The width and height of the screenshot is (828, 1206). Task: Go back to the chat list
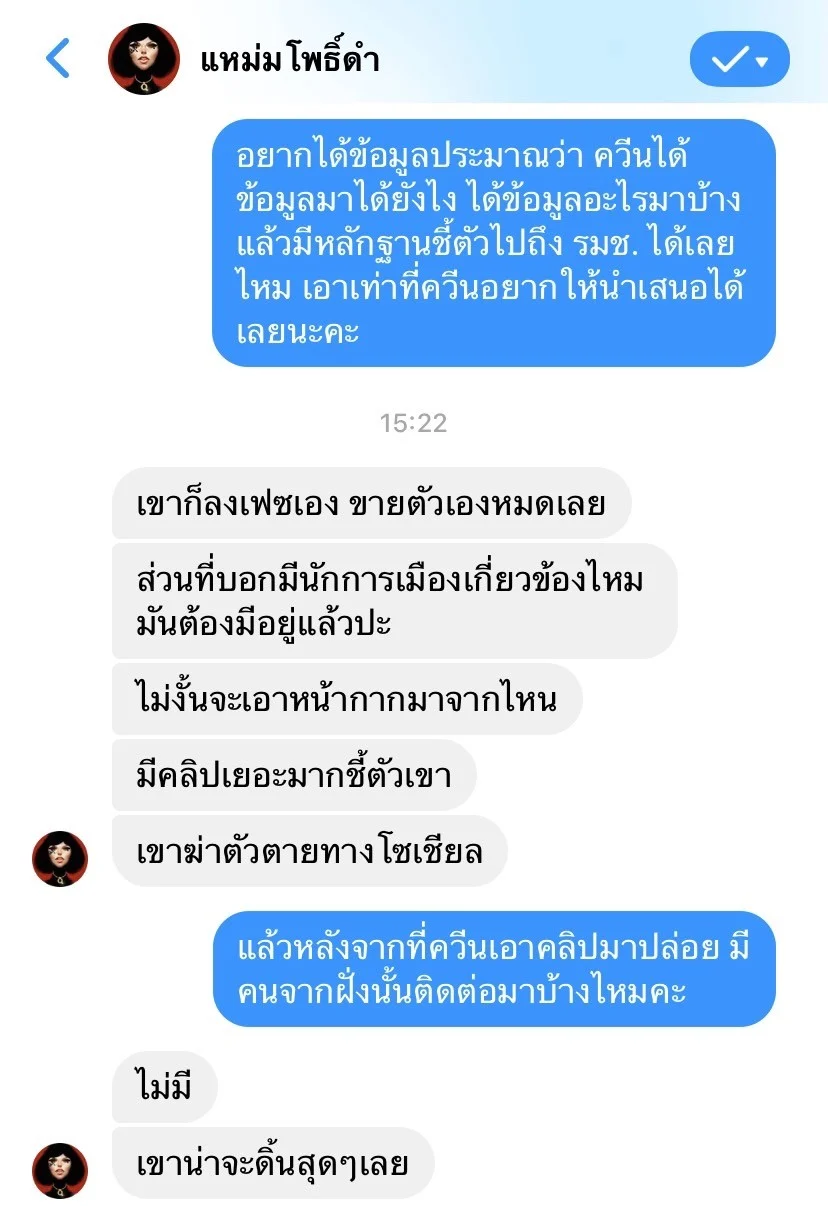(58, 59)
